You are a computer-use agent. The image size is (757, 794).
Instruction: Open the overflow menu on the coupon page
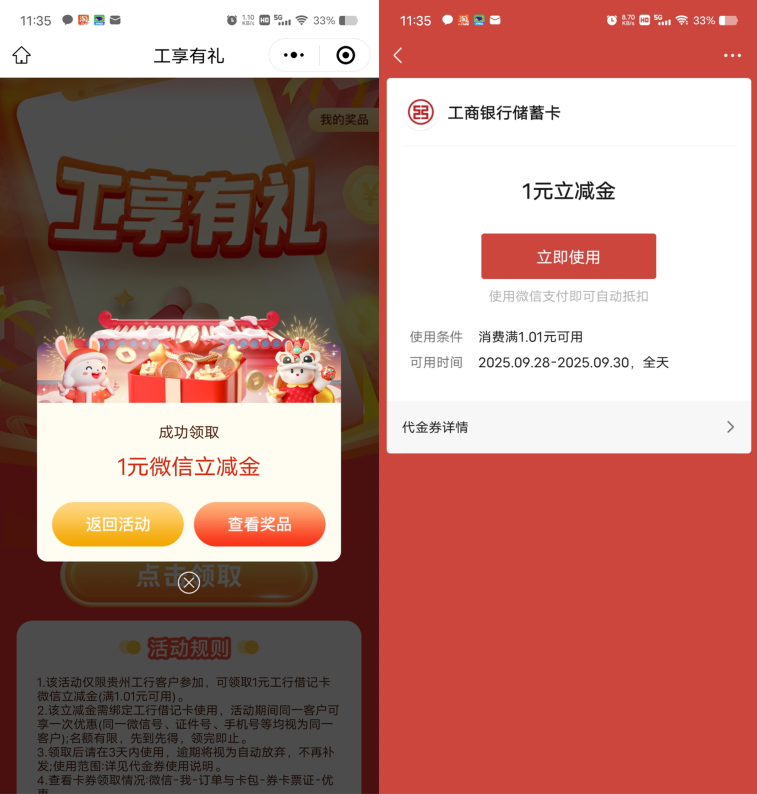pos(732,56)
